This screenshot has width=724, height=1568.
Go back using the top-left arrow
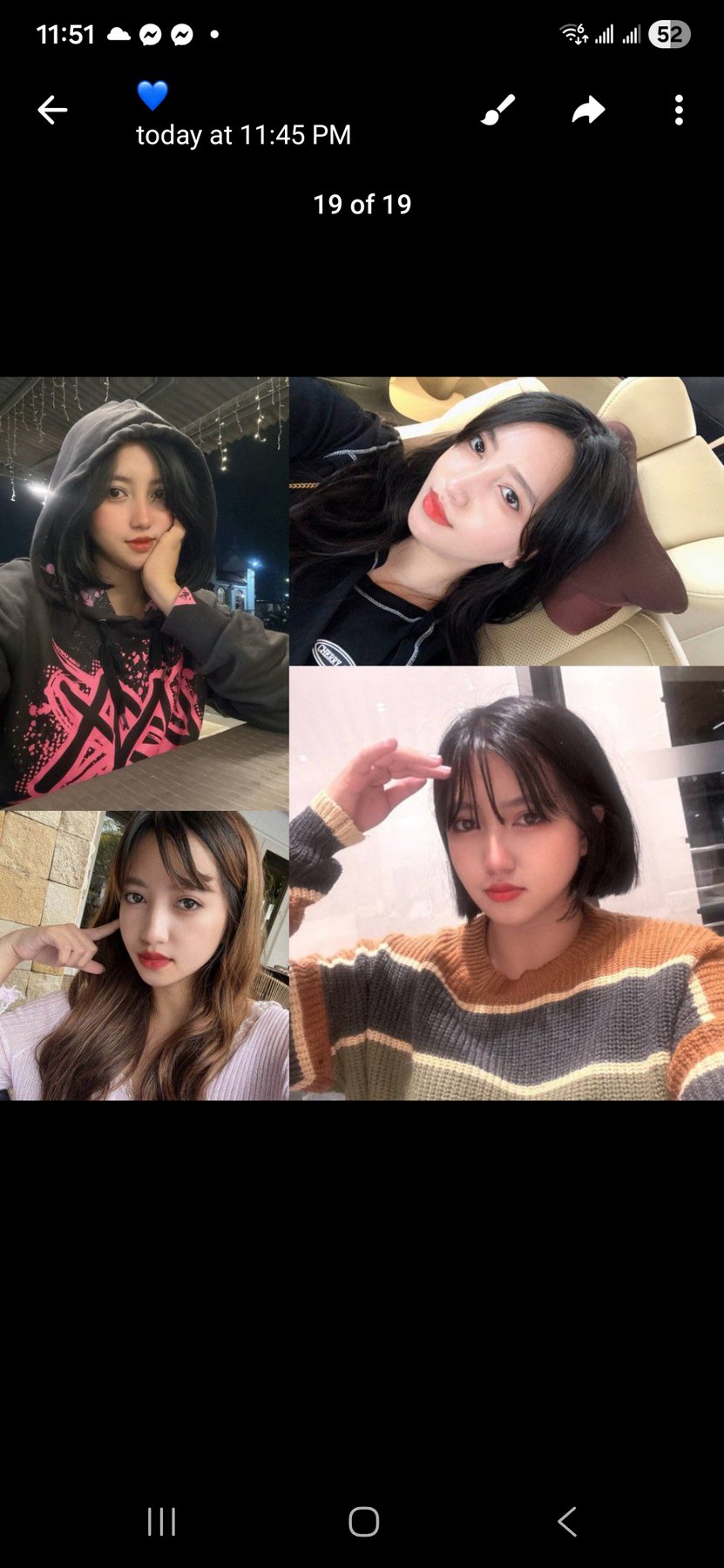tap(52, 110)
